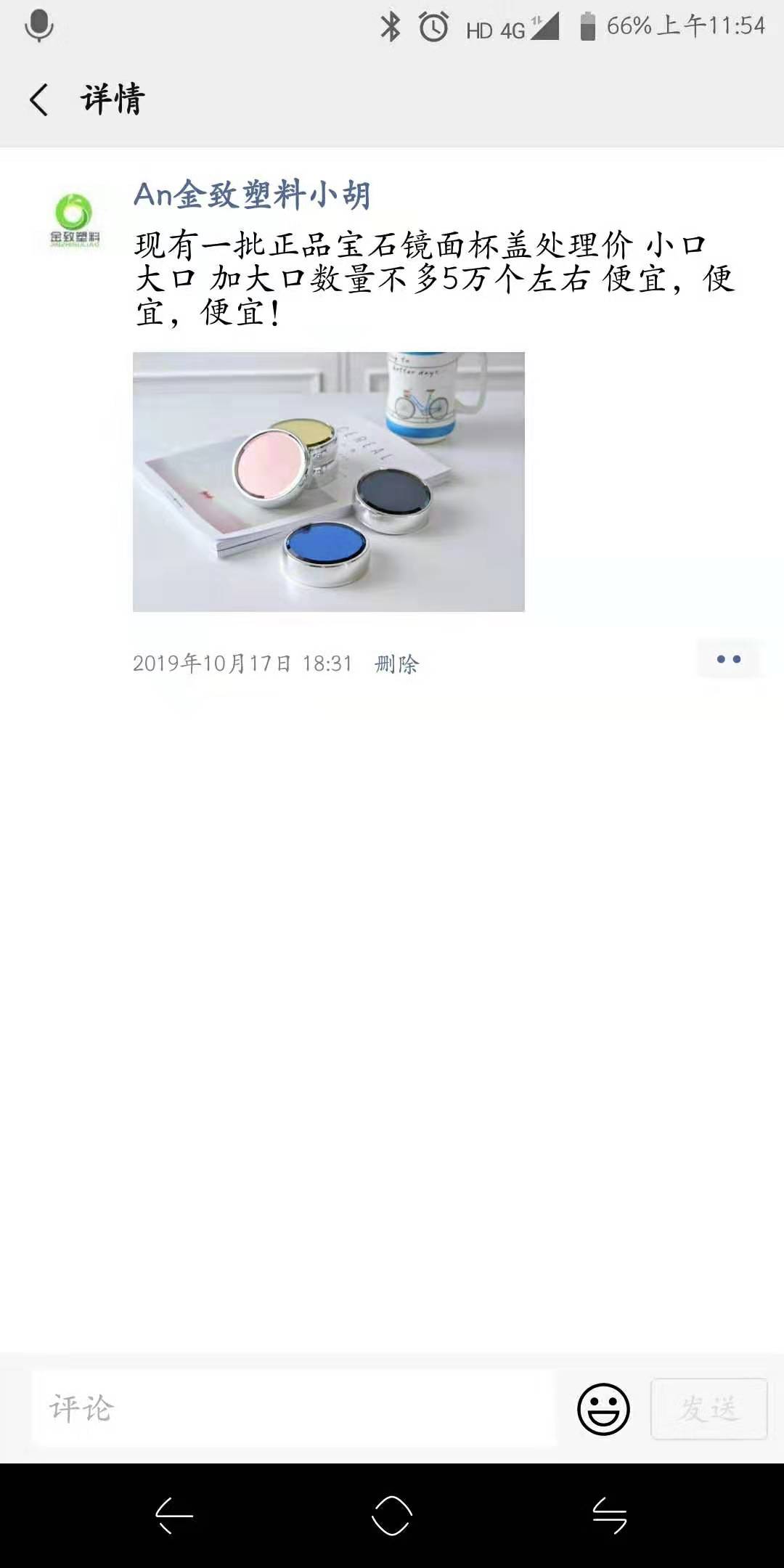View the cup lid photo full screen
Viewport: 784px width, 1568px height.
(x=328, y=481)
